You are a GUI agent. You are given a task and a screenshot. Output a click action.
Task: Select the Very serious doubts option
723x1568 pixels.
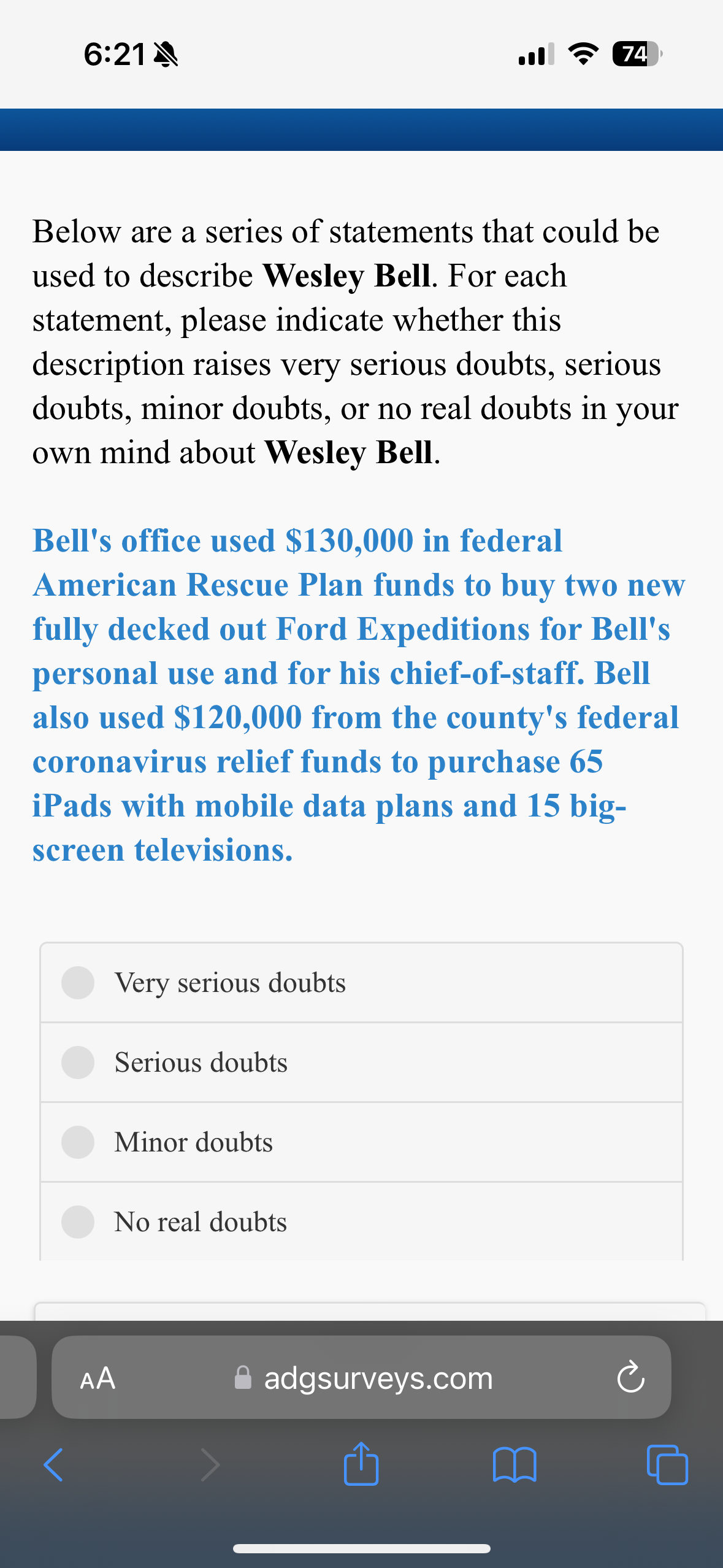pyautogui.click(x=361, y=983)
